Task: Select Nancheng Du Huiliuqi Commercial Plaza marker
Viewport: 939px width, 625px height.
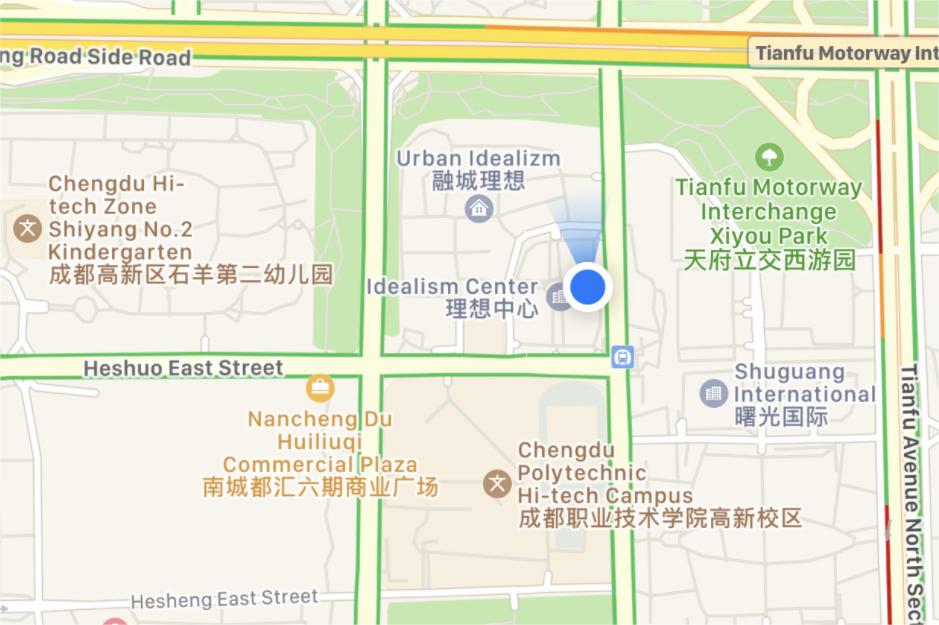Action: [320, 388]
